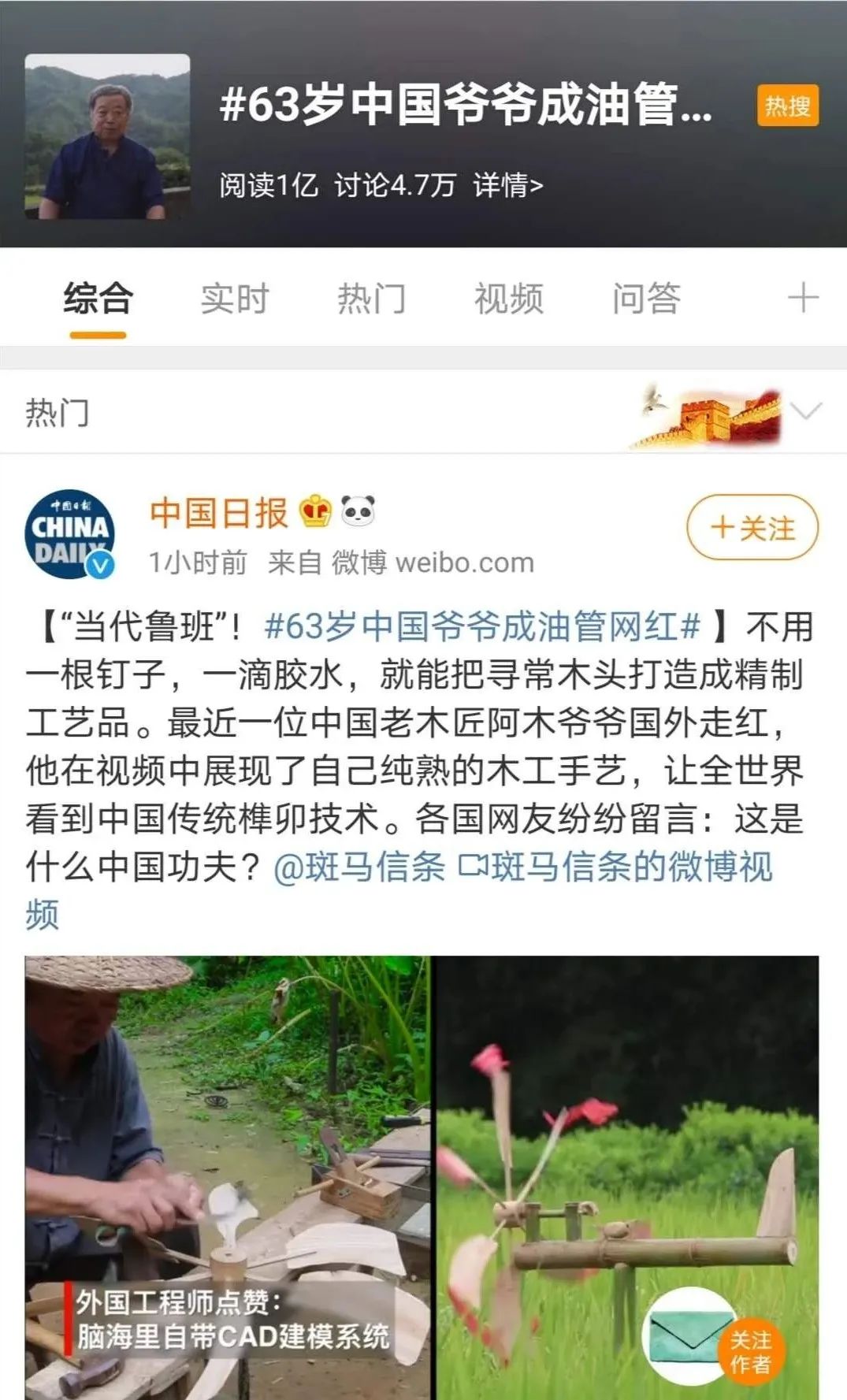The width and height of the screenshot is (847, 1400).
Task: Open the @斑马信条 mention
Action: pos(359,867)
